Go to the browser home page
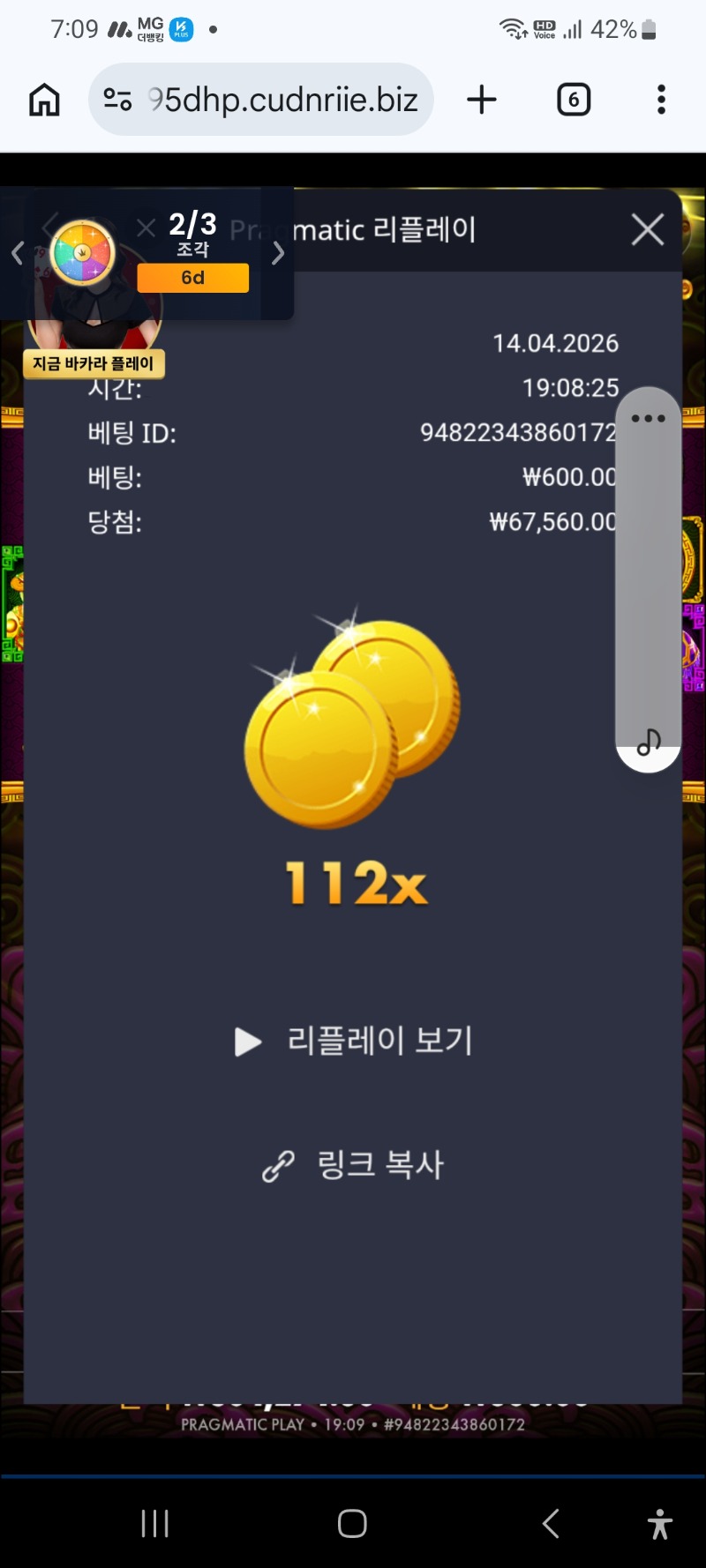This screenshot has width=706, height=1568. pyautogui.click(x=44, y=100)
